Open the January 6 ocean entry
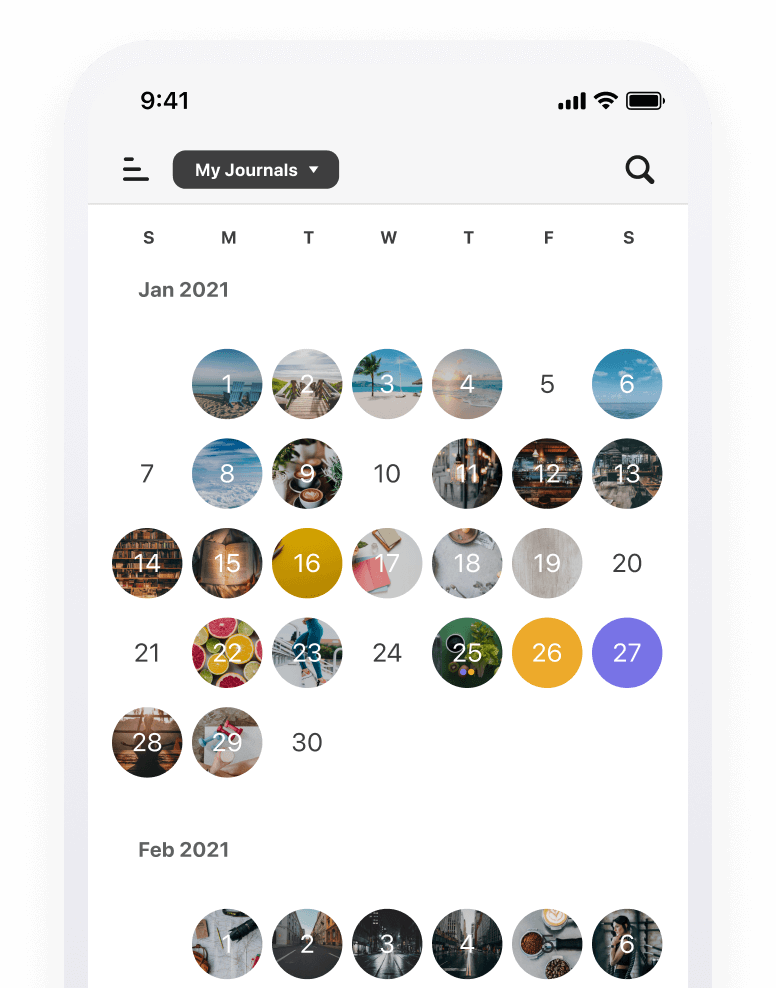 627,384
